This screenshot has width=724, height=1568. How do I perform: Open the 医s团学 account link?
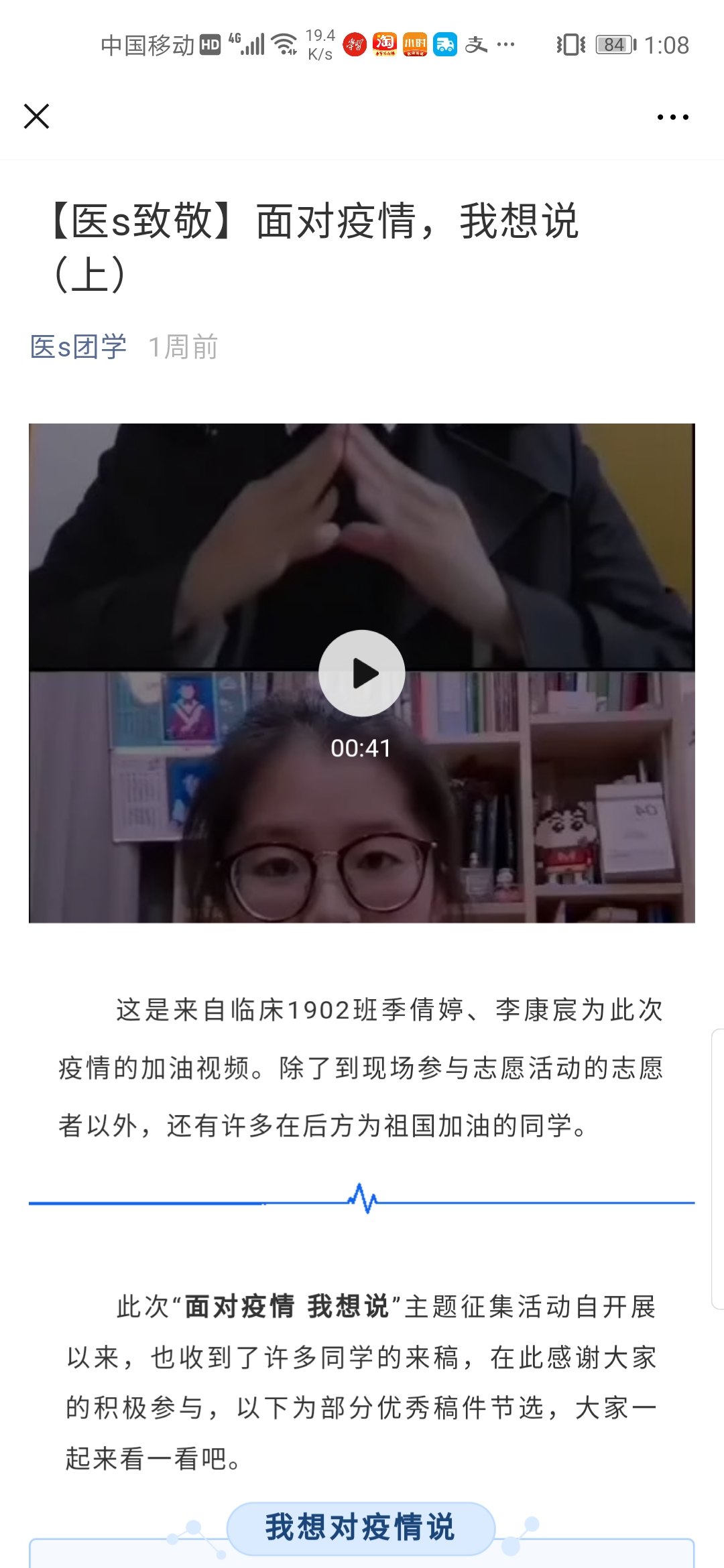78,347
